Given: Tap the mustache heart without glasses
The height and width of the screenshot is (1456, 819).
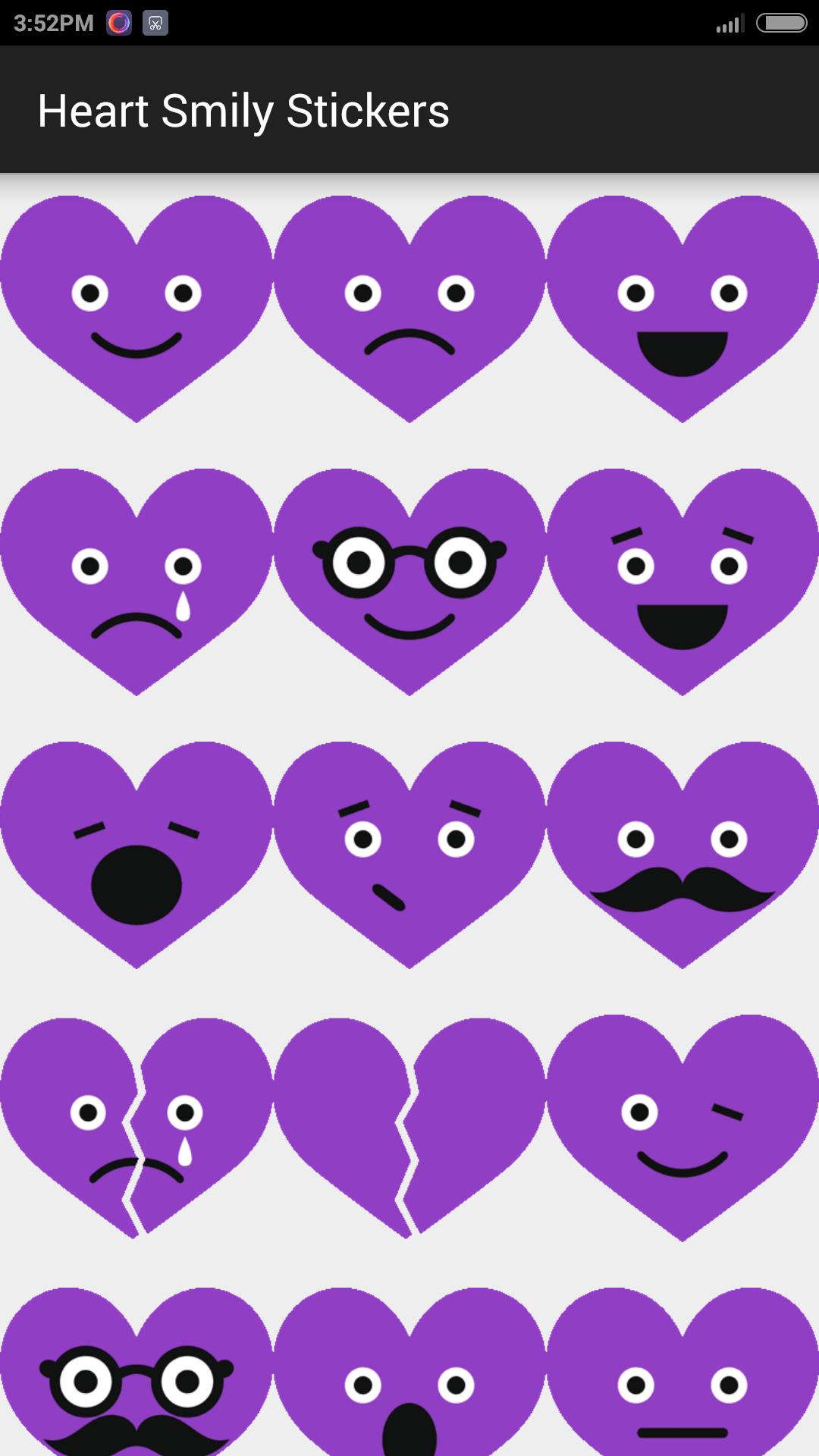Looking at the screenshot, I should [x=682, y=857].
